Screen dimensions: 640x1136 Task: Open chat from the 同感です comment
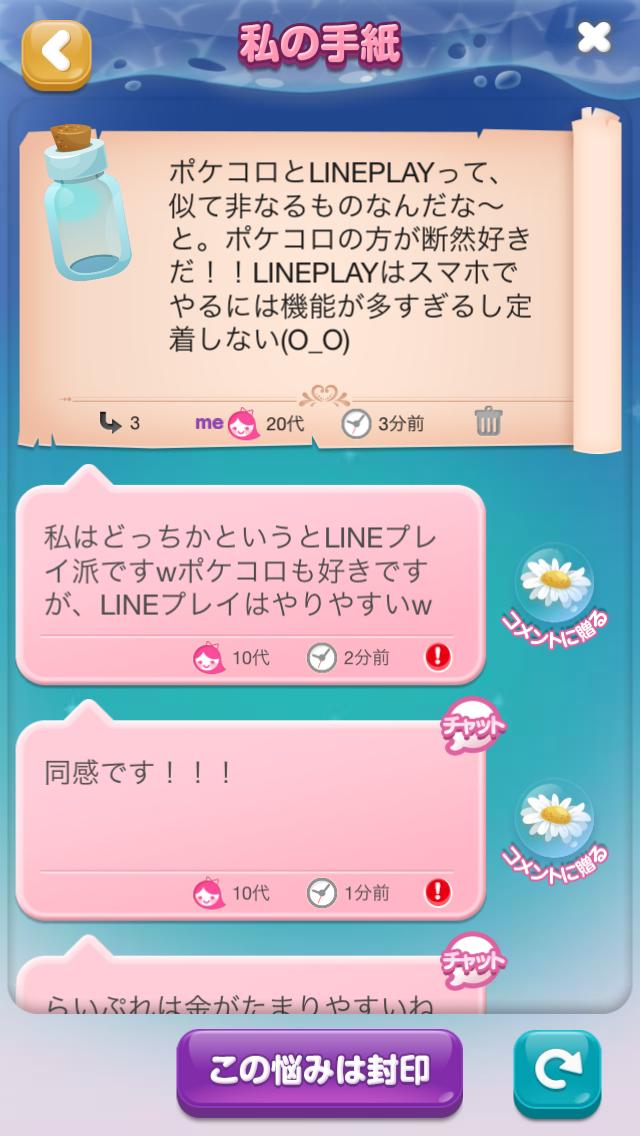click(473, 728)
